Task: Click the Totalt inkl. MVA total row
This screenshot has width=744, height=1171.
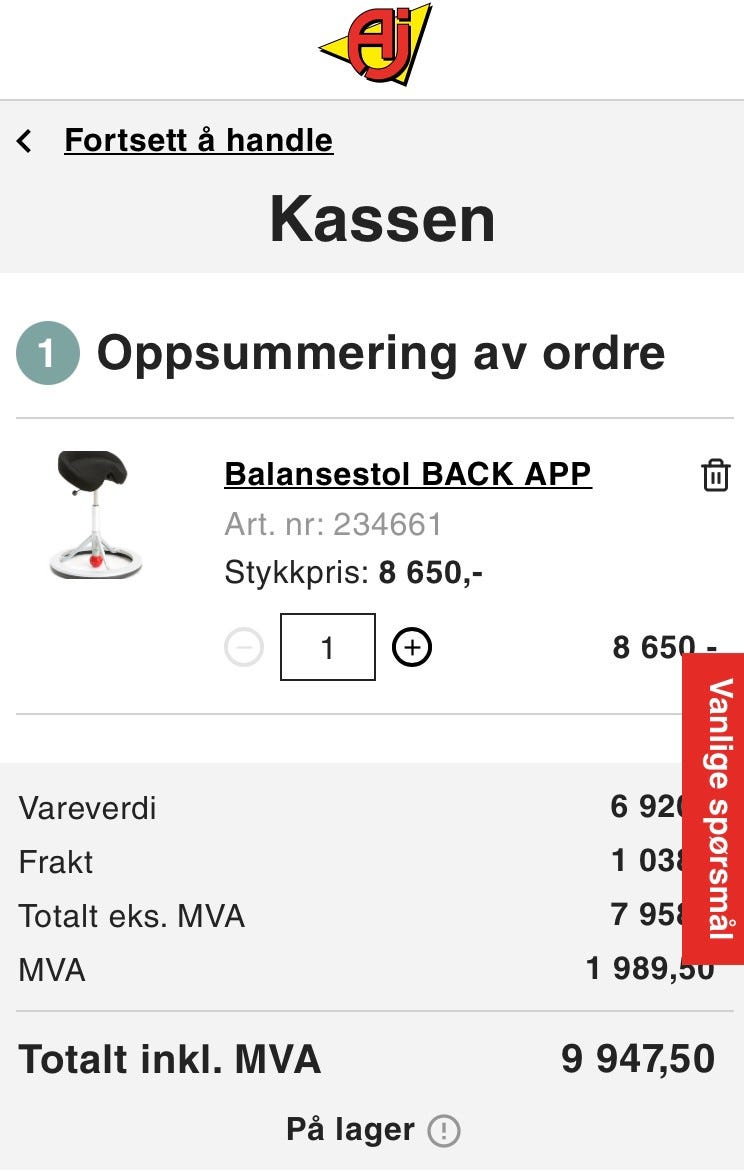Action: 171,1058
